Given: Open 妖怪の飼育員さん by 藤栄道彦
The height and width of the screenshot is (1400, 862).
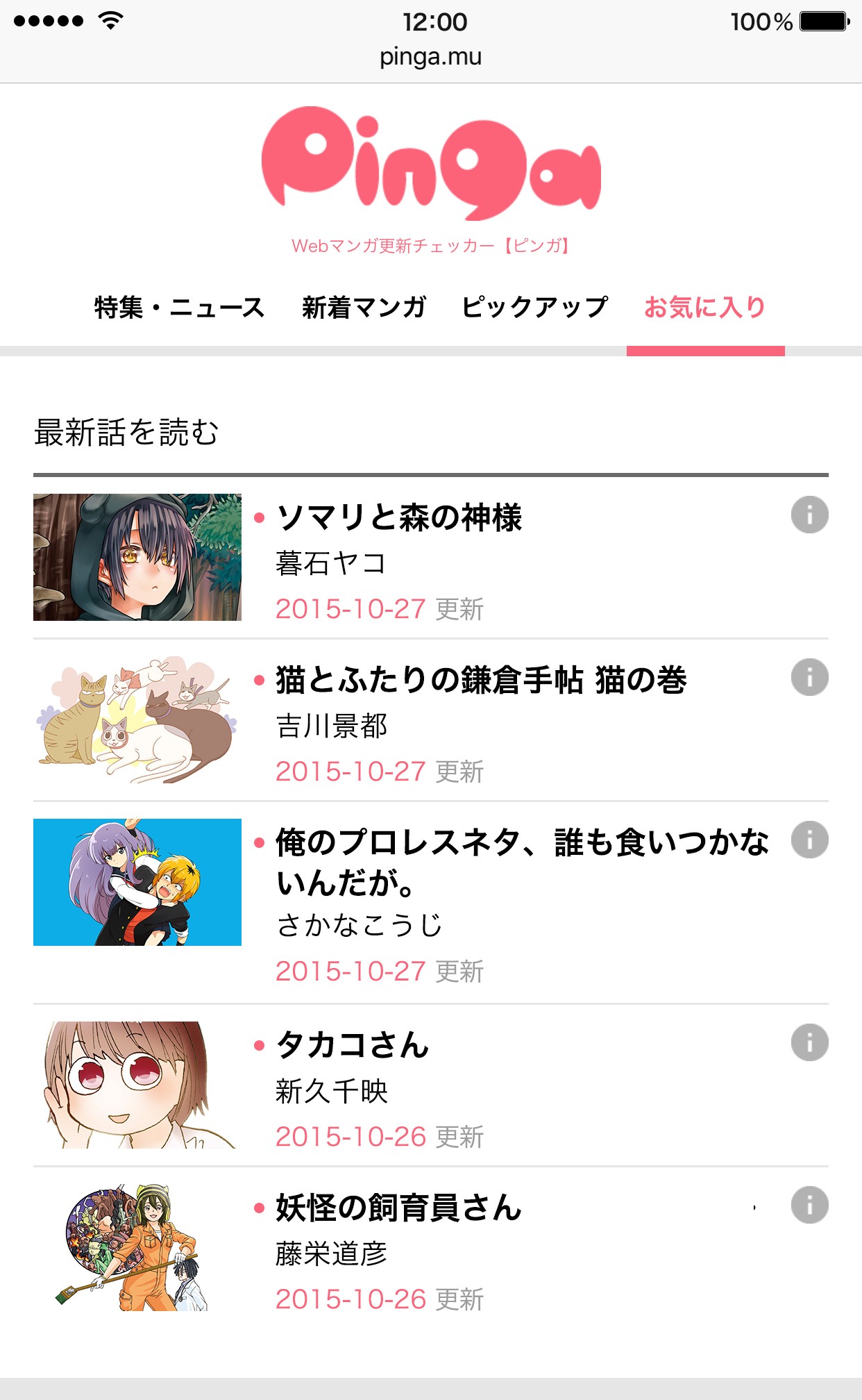Looking at the screenshot, I should click(398, 1208).
